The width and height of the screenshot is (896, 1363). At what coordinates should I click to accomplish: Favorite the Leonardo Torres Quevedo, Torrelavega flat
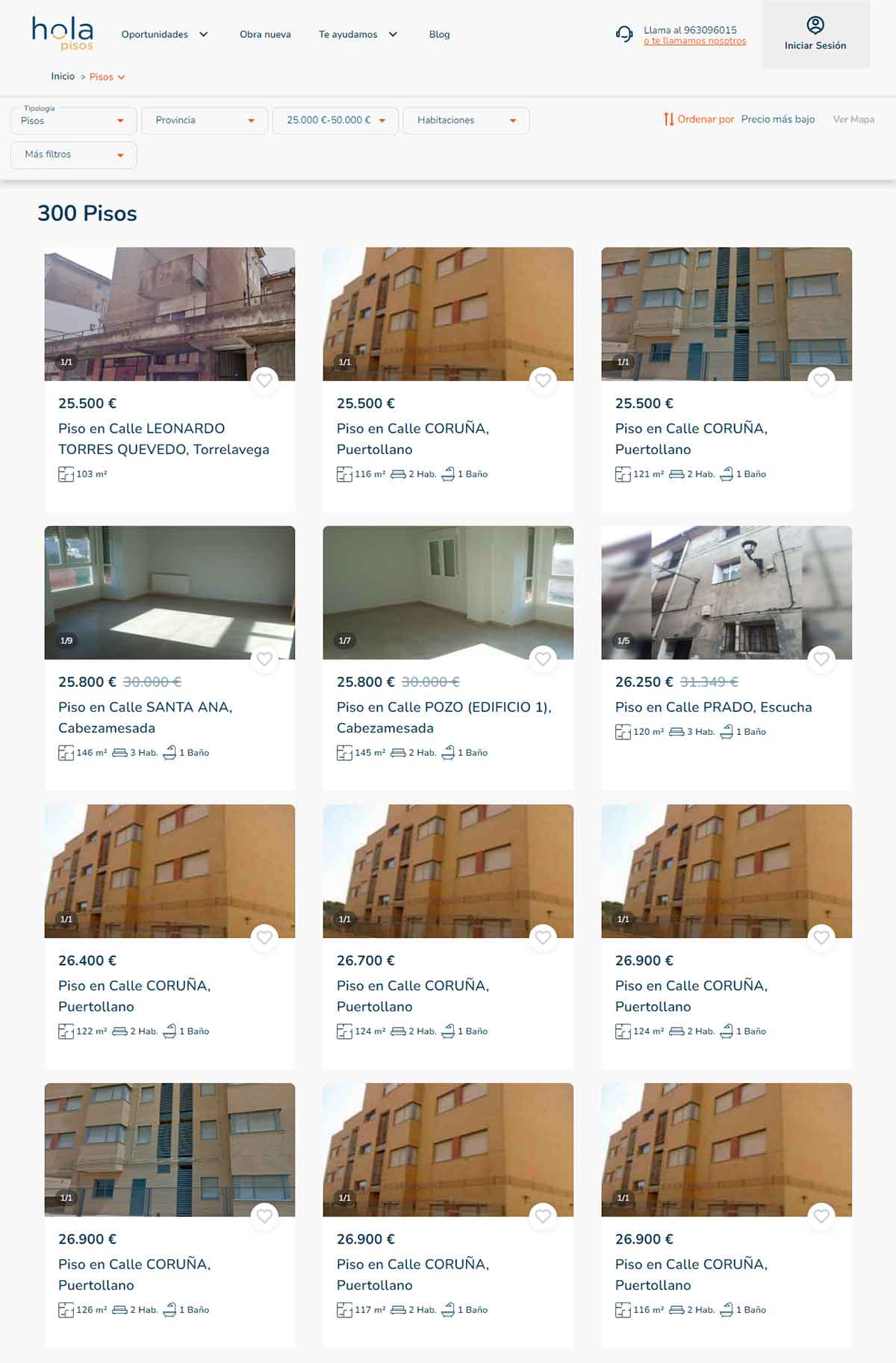(x=264, y=380)
